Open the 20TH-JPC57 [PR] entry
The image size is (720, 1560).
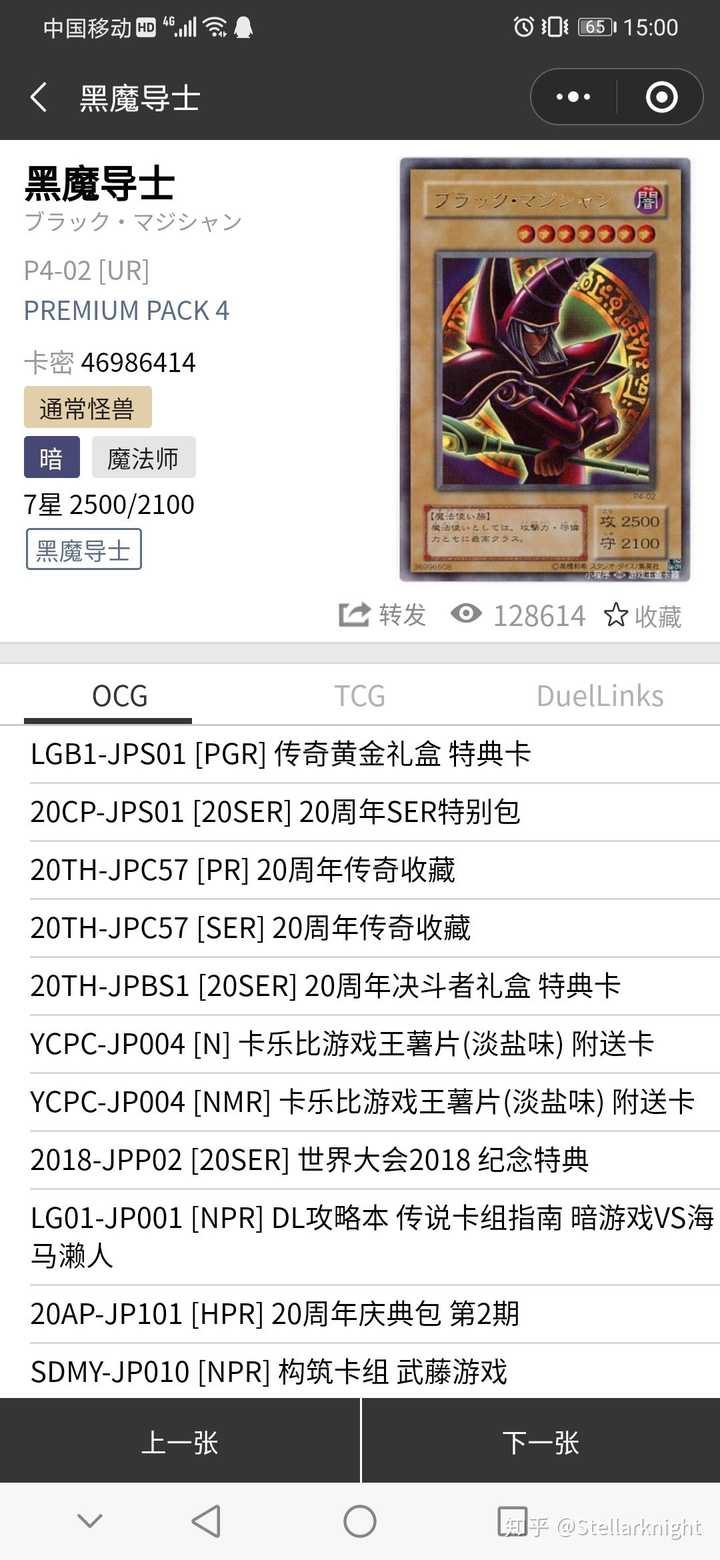pyautogui.click(x=242, y=870)
